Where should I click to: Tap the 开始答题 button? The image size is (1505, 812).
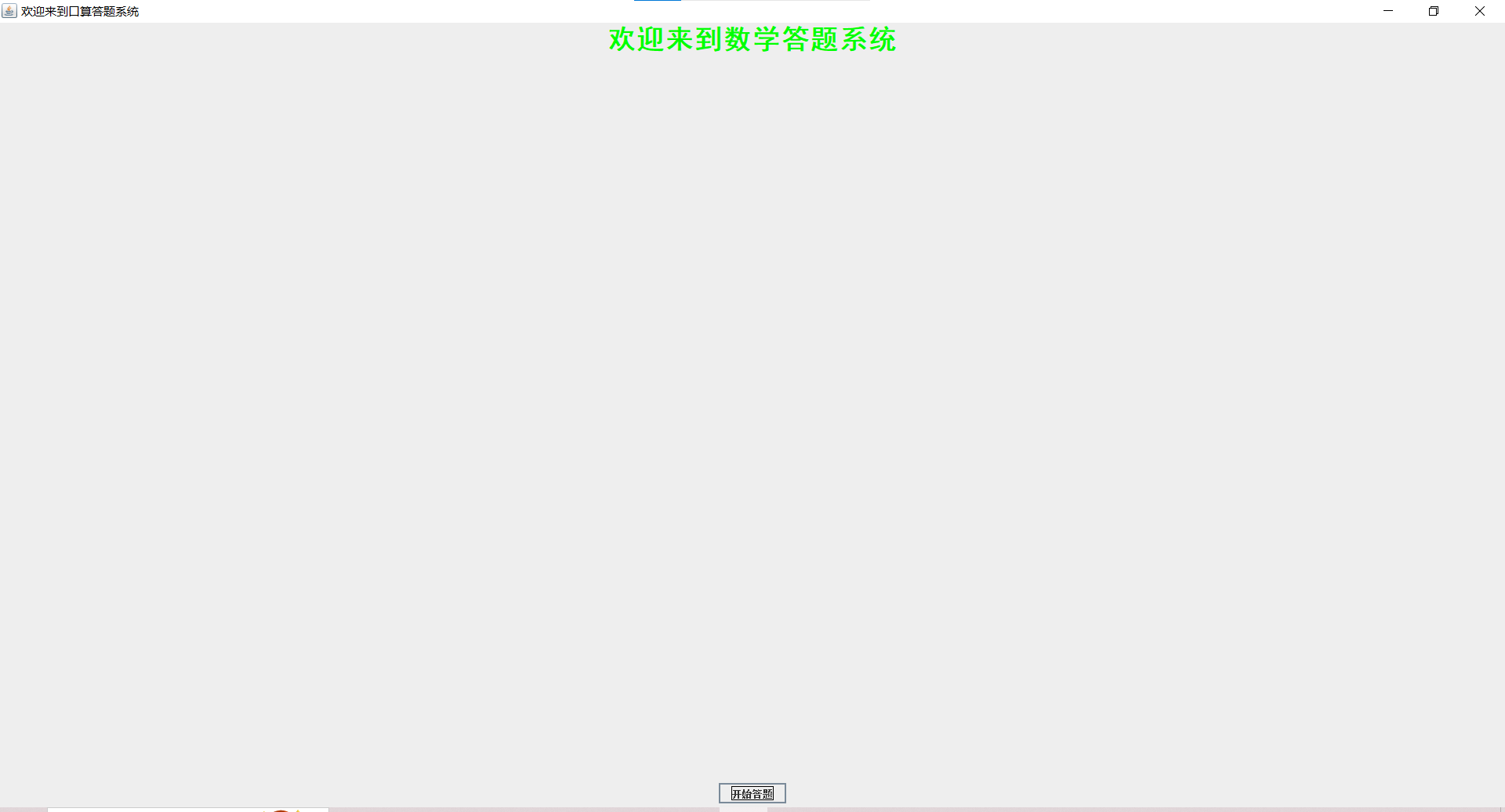coord(752,793)
